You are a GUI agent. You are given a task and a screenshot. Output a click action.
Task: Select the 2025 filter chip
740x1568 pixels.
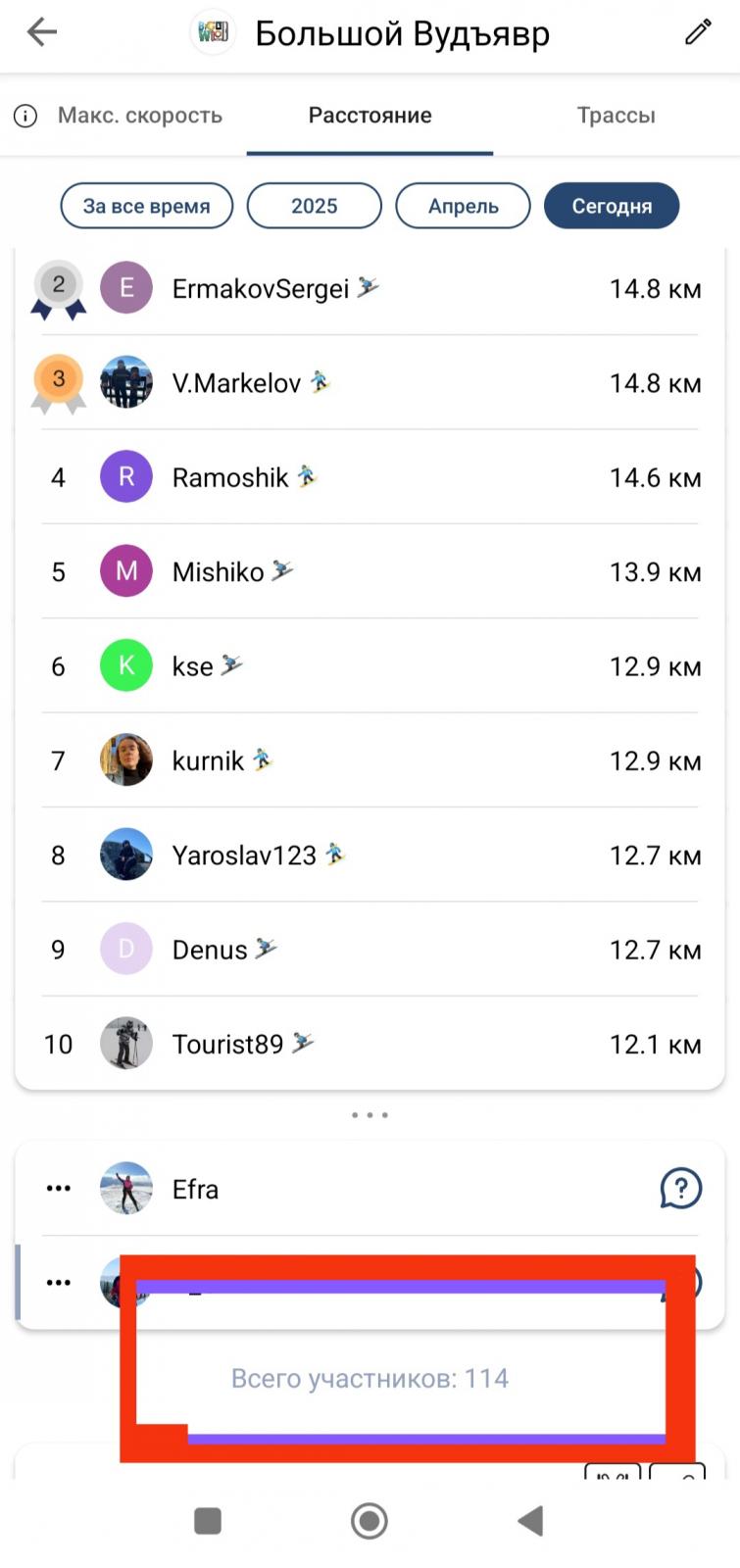[314, 206]
